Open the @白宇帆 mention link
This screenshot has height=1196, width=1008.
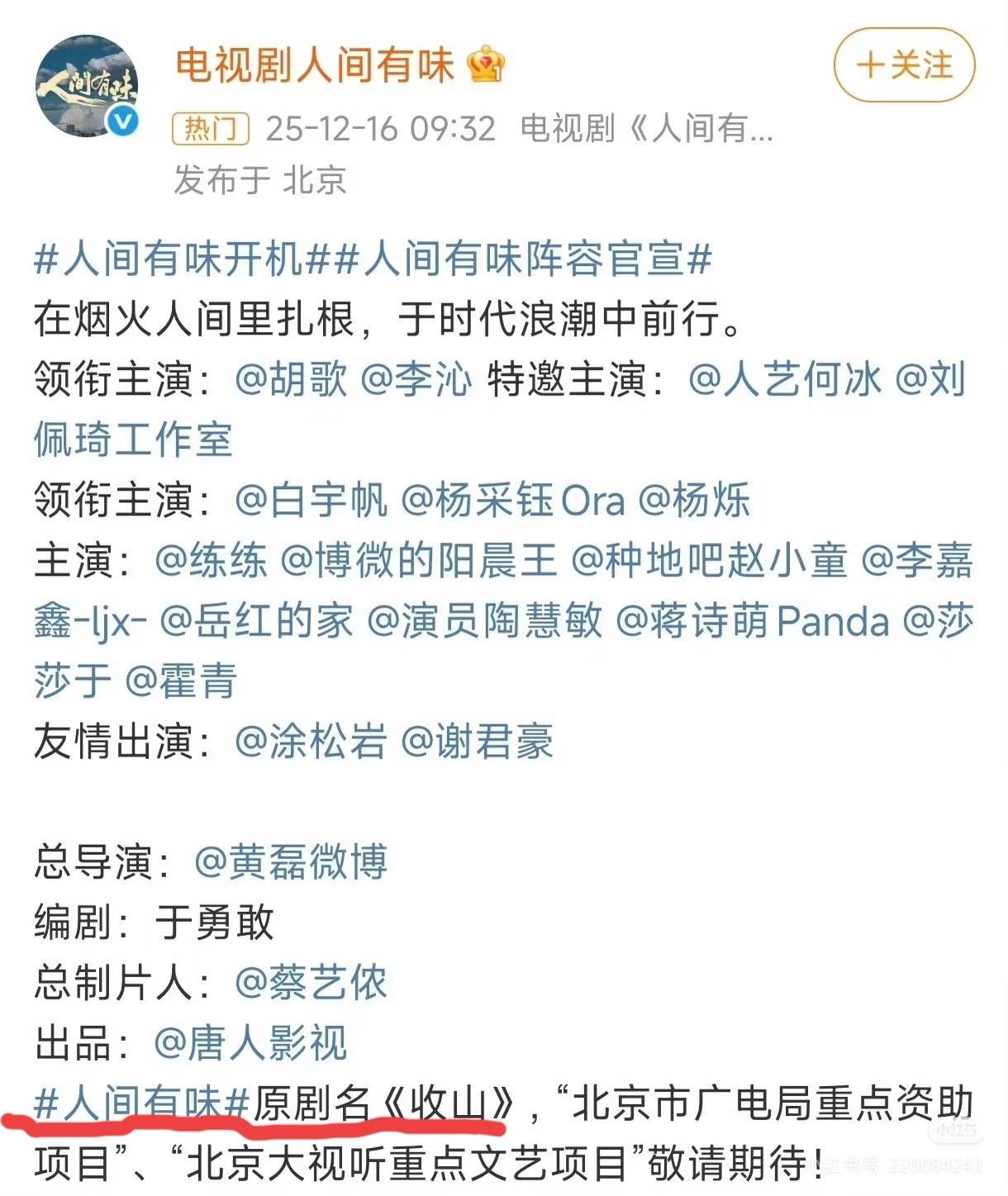tap(311, 501)
